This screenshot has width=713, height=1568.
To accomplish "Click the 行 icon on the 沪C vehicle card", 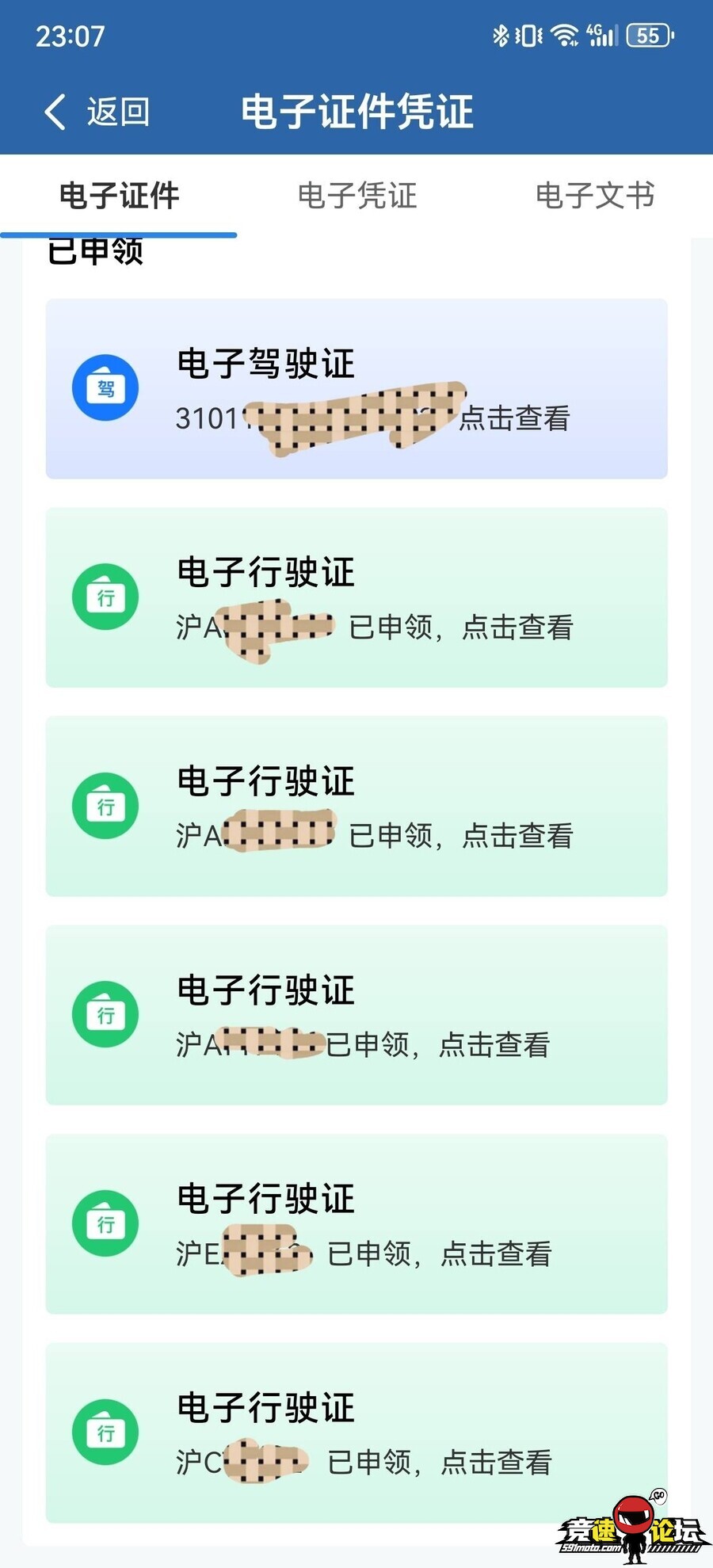I will tap(104, 1433).
